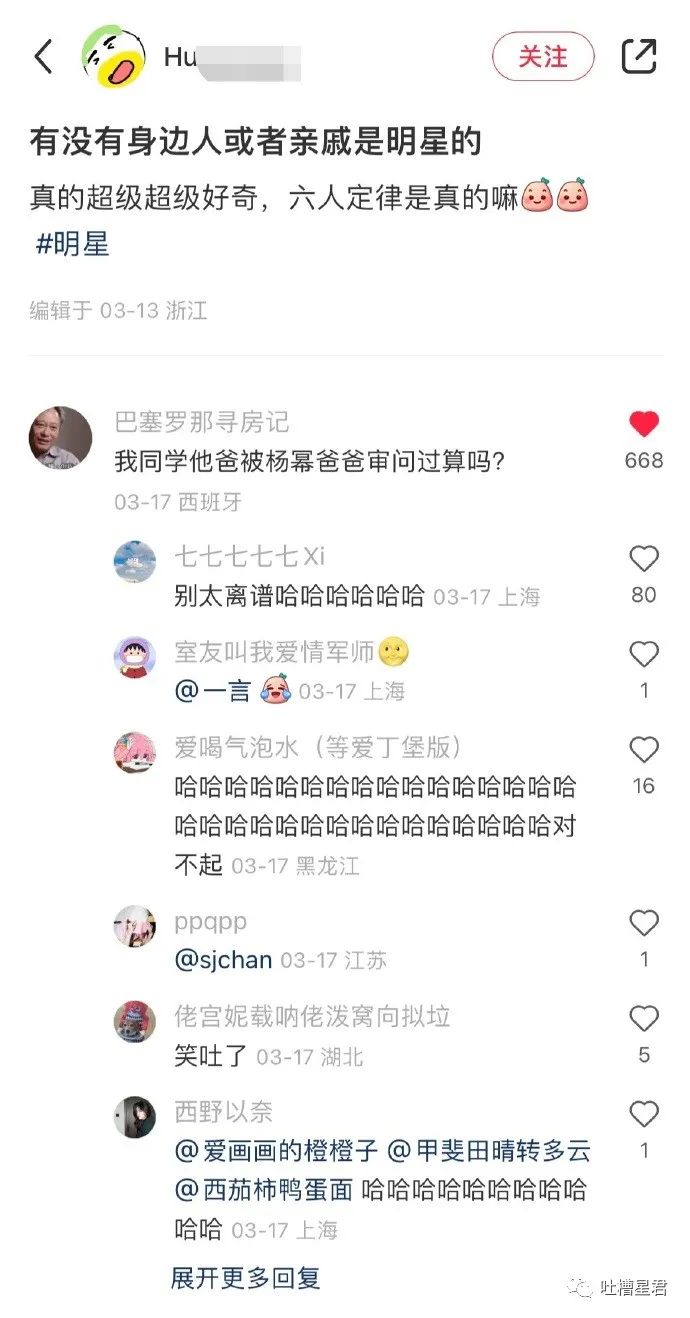Like 室友叫我爱情军师's reply
Image resolution: width=690 pixels, height=1318 pixels.
(644, 655)
